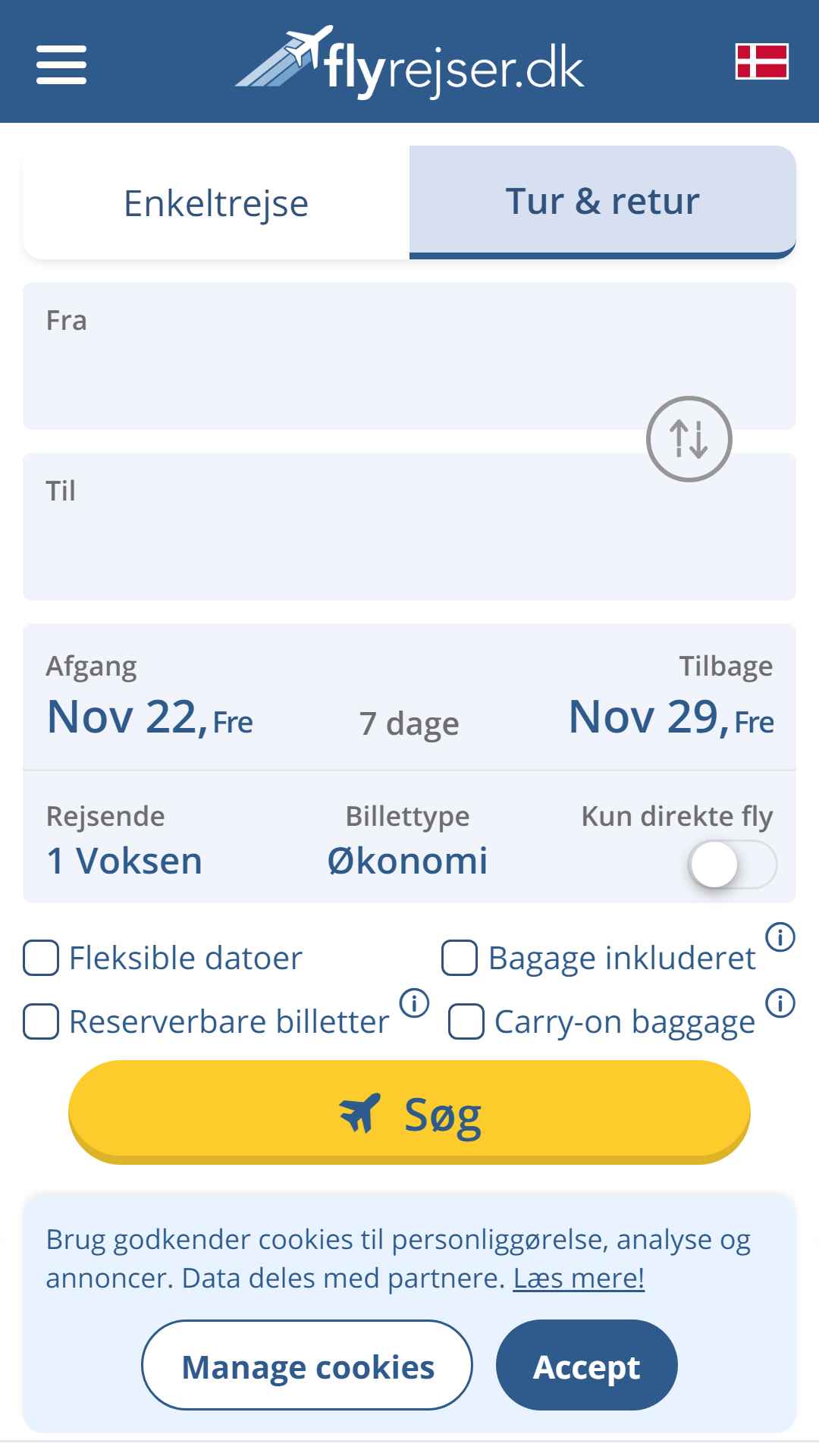
Task: Switch to the Enkeltrejse tab
Action: pos(216,202)
